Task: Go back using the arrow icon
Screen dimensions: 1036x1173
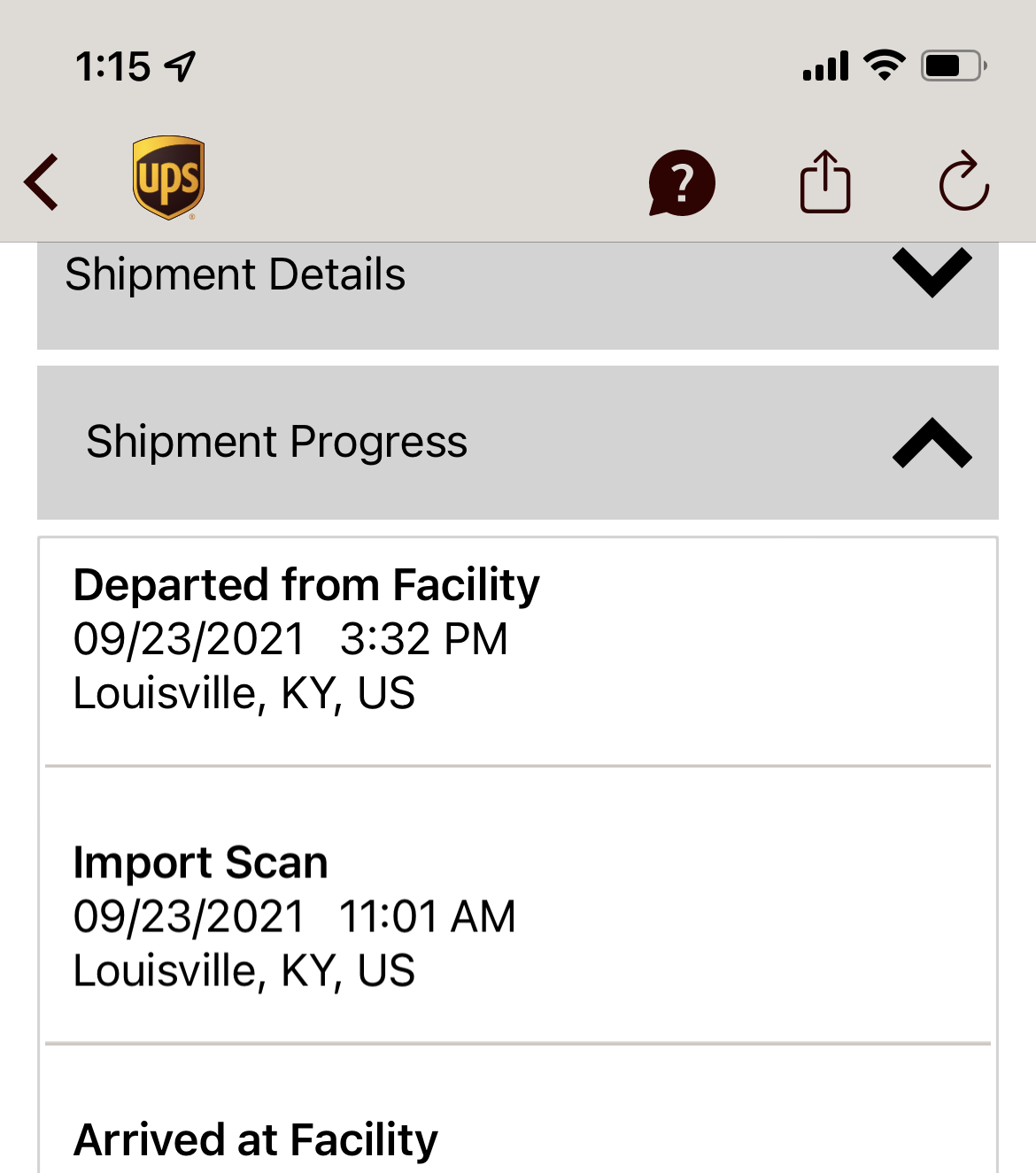Action: click(x=42, y=182)
